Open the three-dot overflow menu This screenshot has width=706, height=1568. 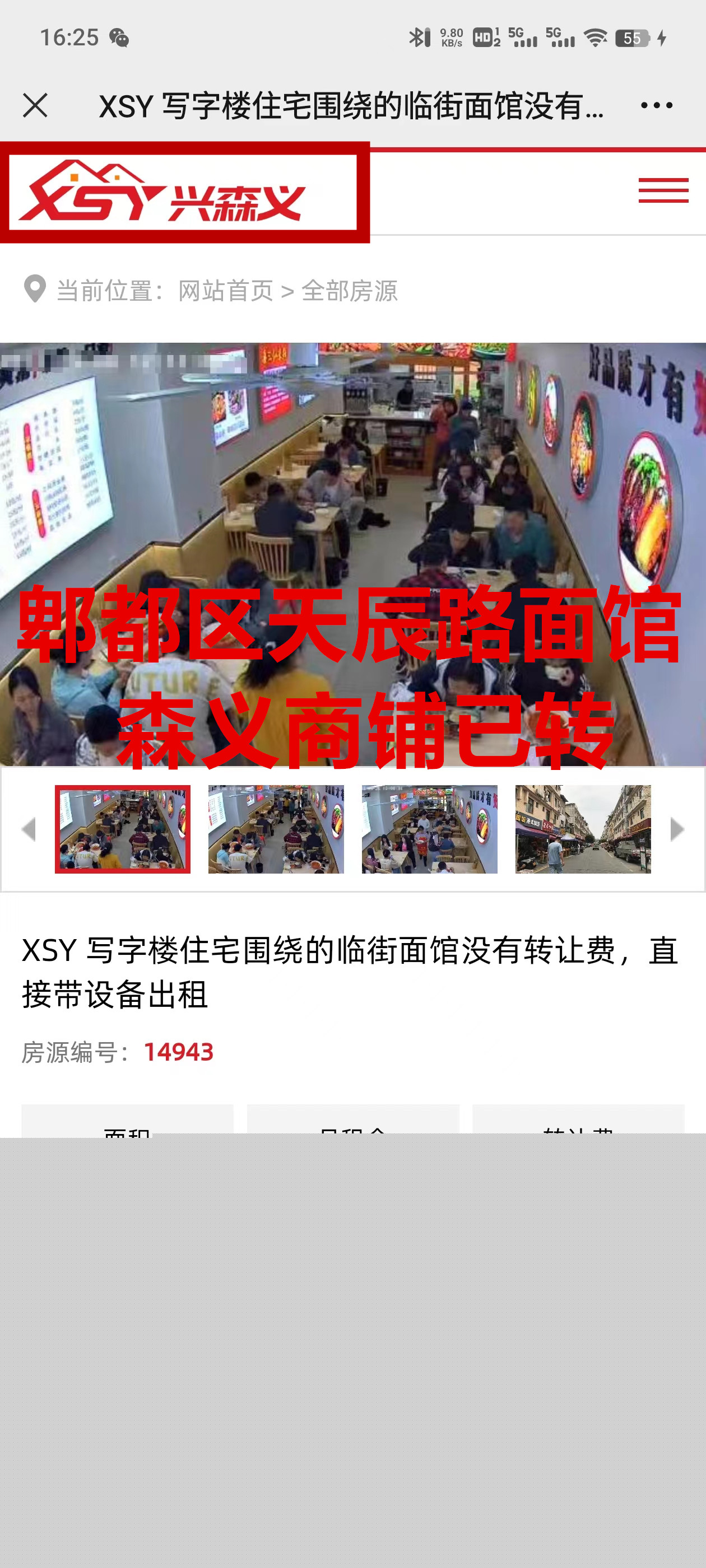tap(656, 105)
